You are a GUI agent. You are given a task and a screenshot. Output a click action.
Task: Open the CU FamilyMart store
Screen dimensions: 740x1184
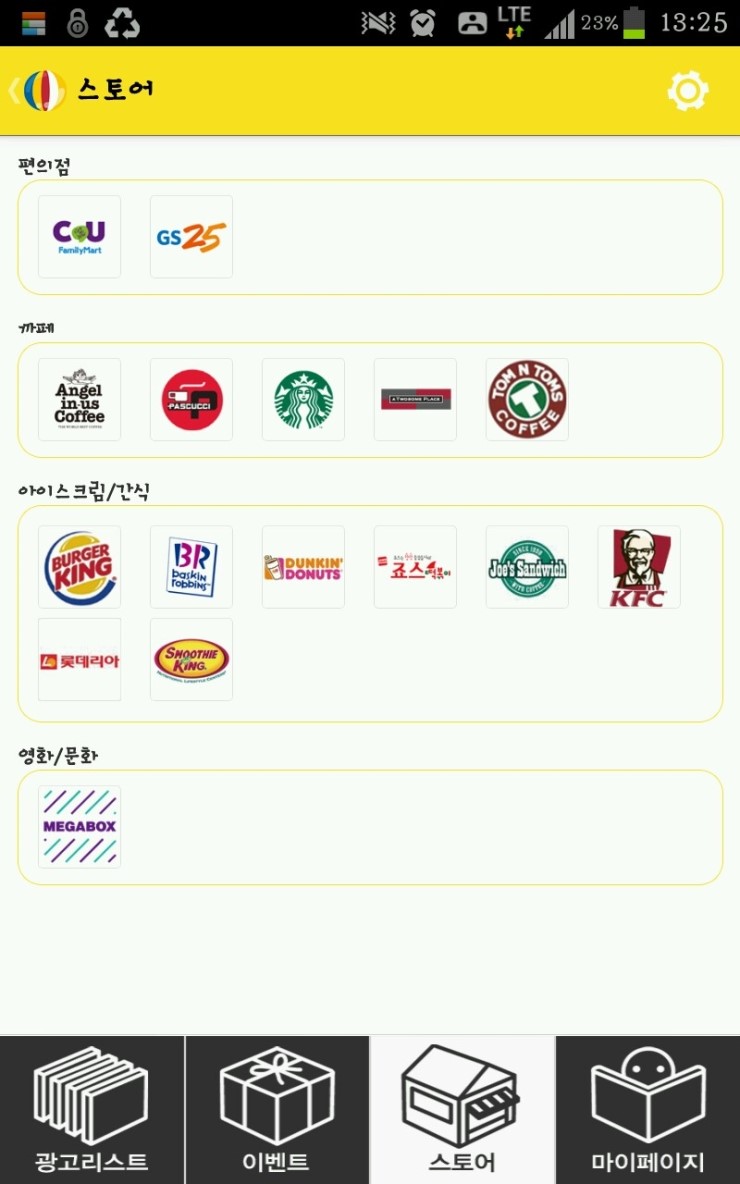[79, 237]
